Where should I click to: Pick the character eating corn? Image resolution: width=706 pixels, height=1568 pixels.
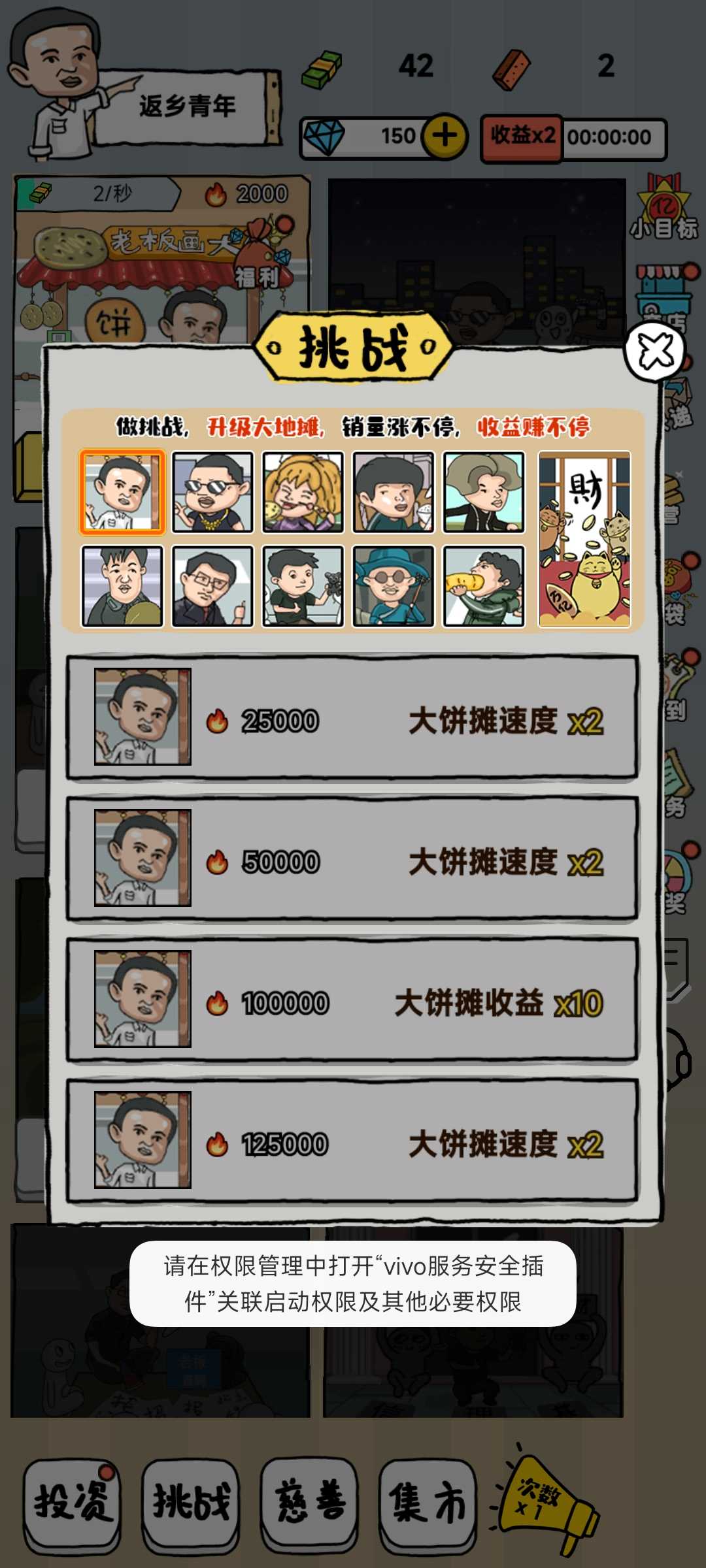[x=484, y=587]
